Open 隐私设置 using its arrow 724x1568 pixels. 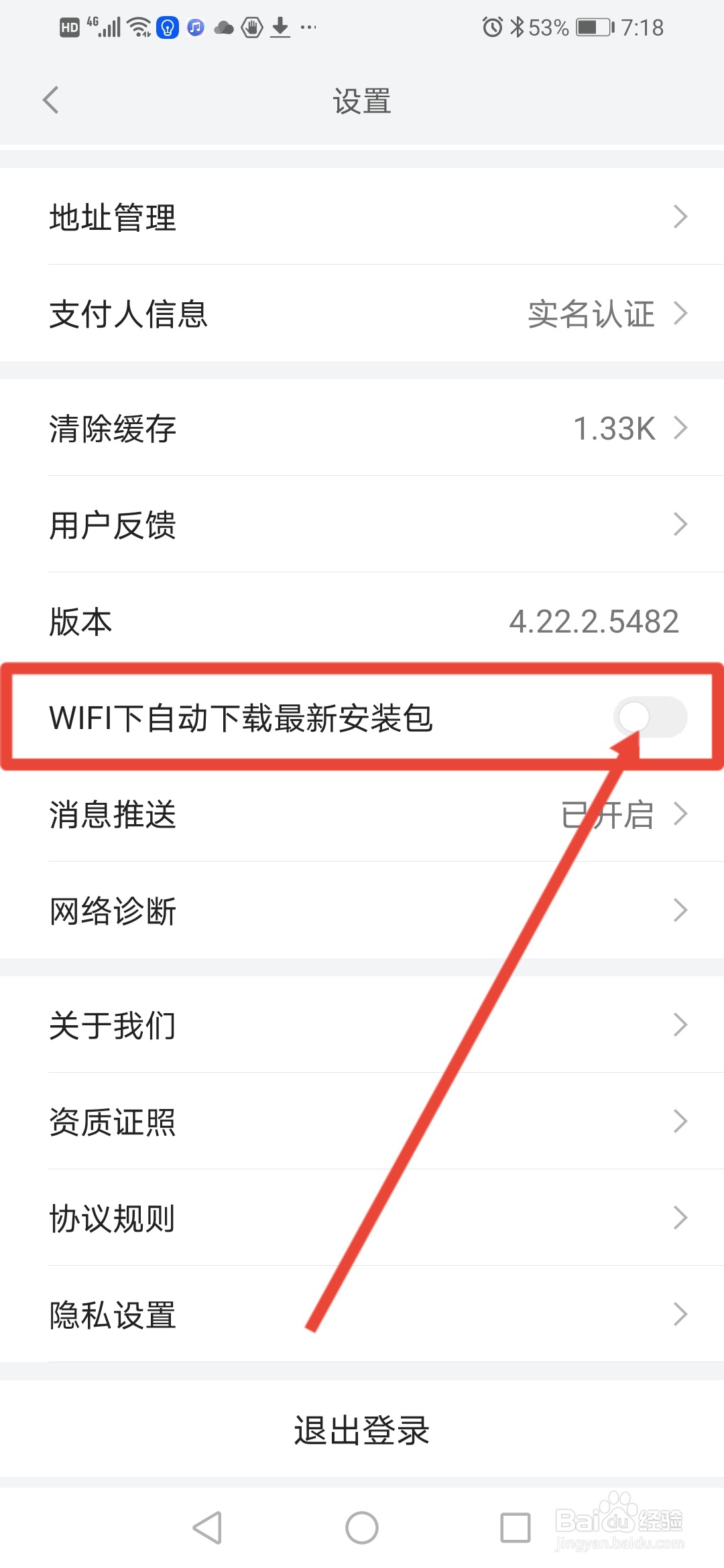point(681,1315)
